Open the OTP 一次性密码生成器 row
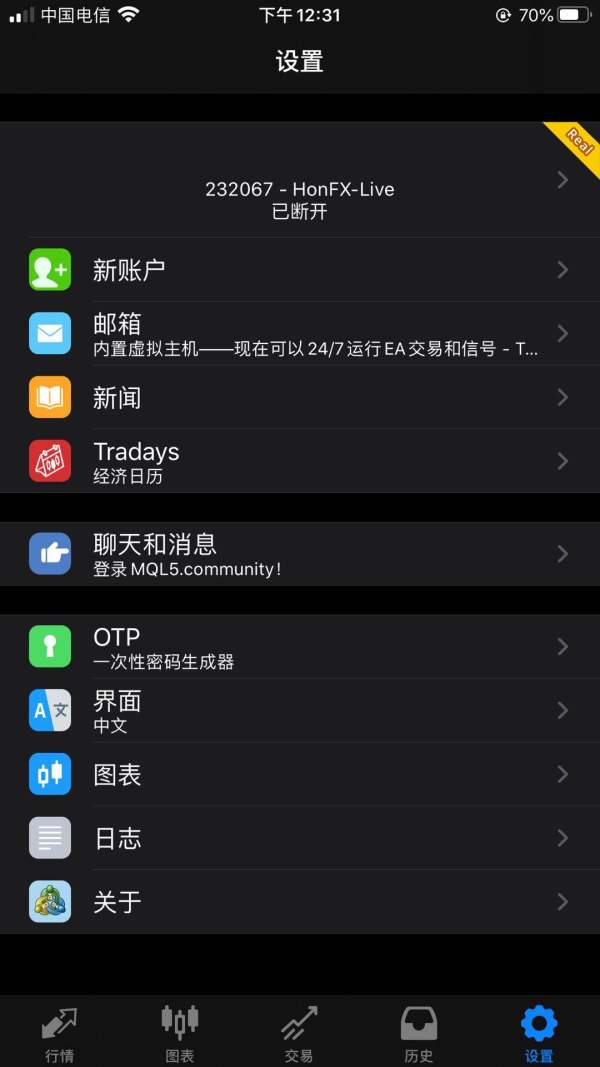The width and height of the screenshot is (600, 1067). (300, 646)
